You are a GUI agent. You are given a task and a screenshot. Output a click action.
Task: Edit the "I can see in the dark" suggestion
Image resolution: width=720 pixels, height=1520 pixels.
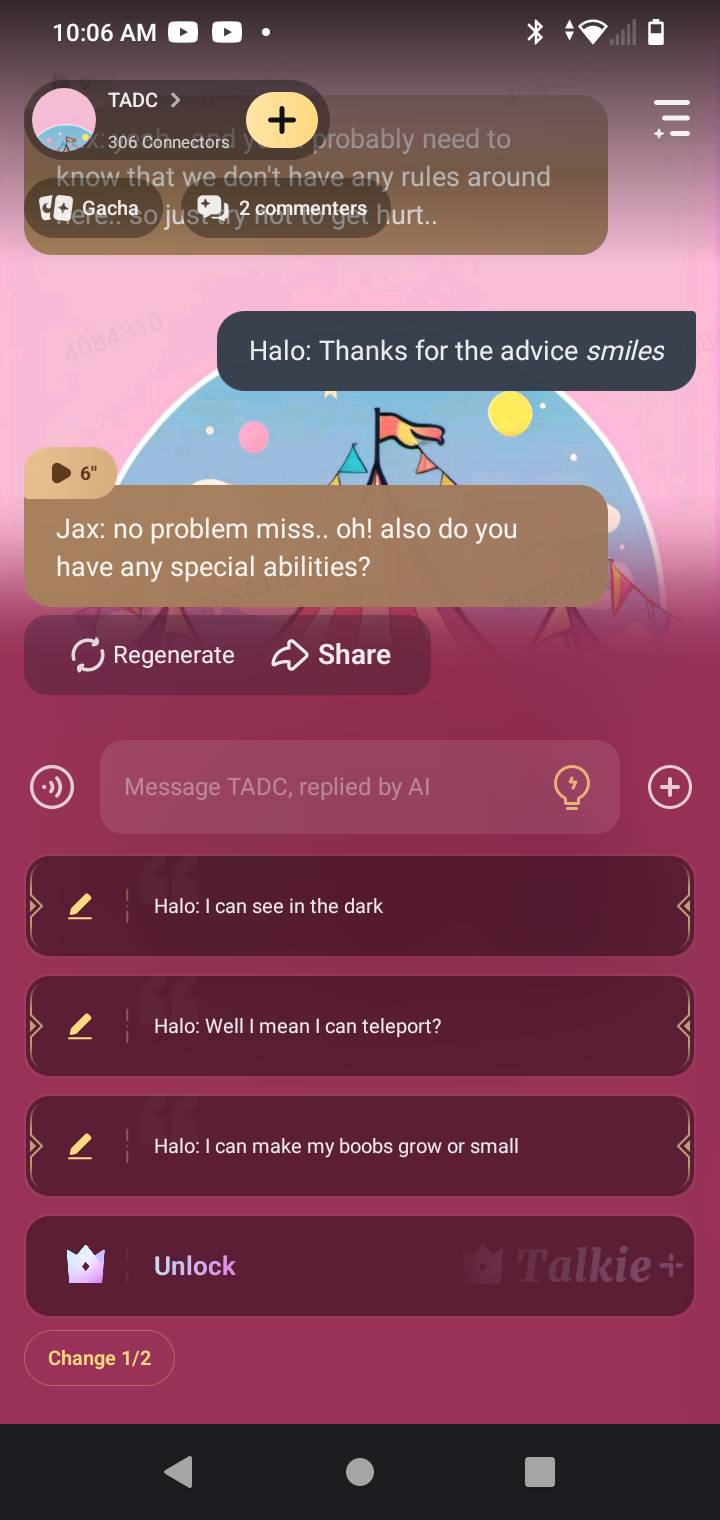pos(80,906)
